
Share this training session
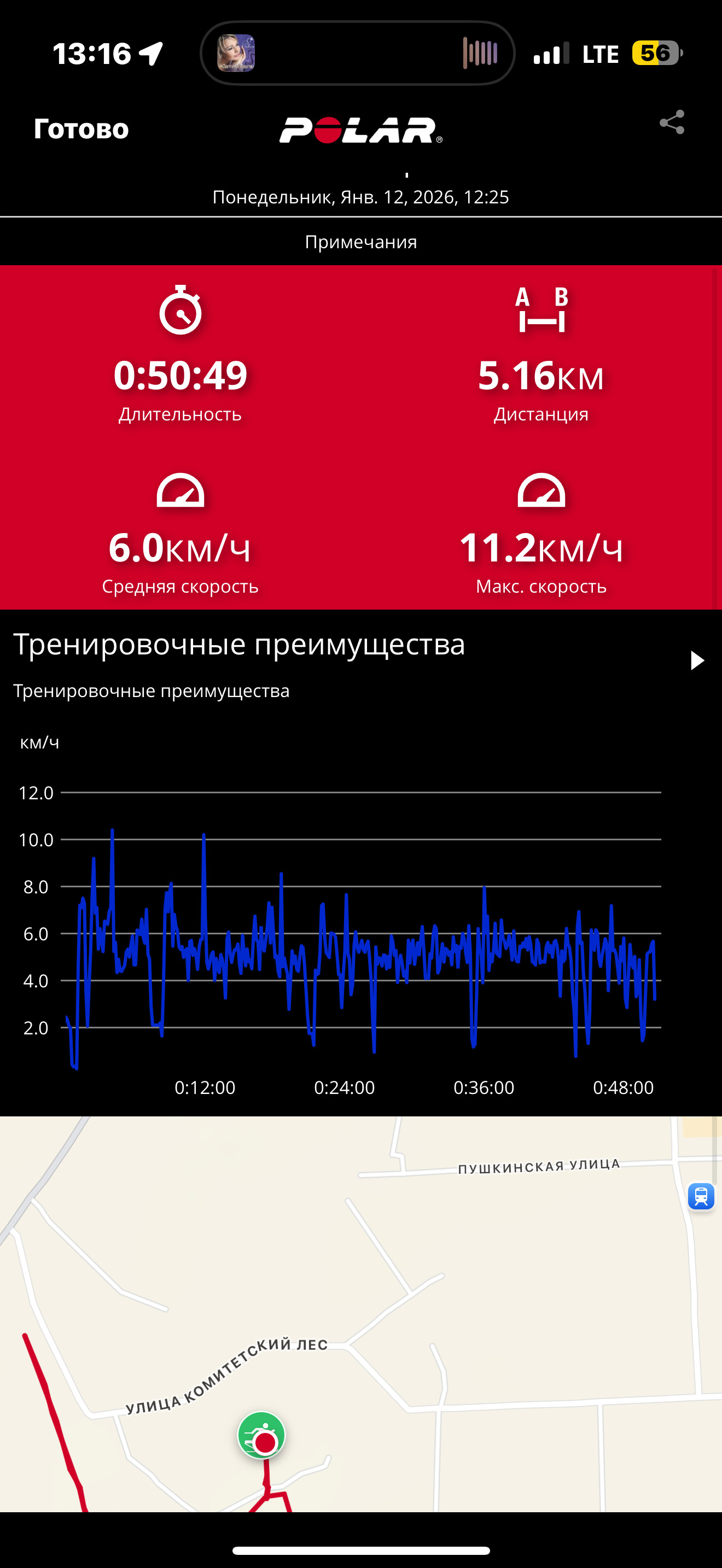click(672, 122)
